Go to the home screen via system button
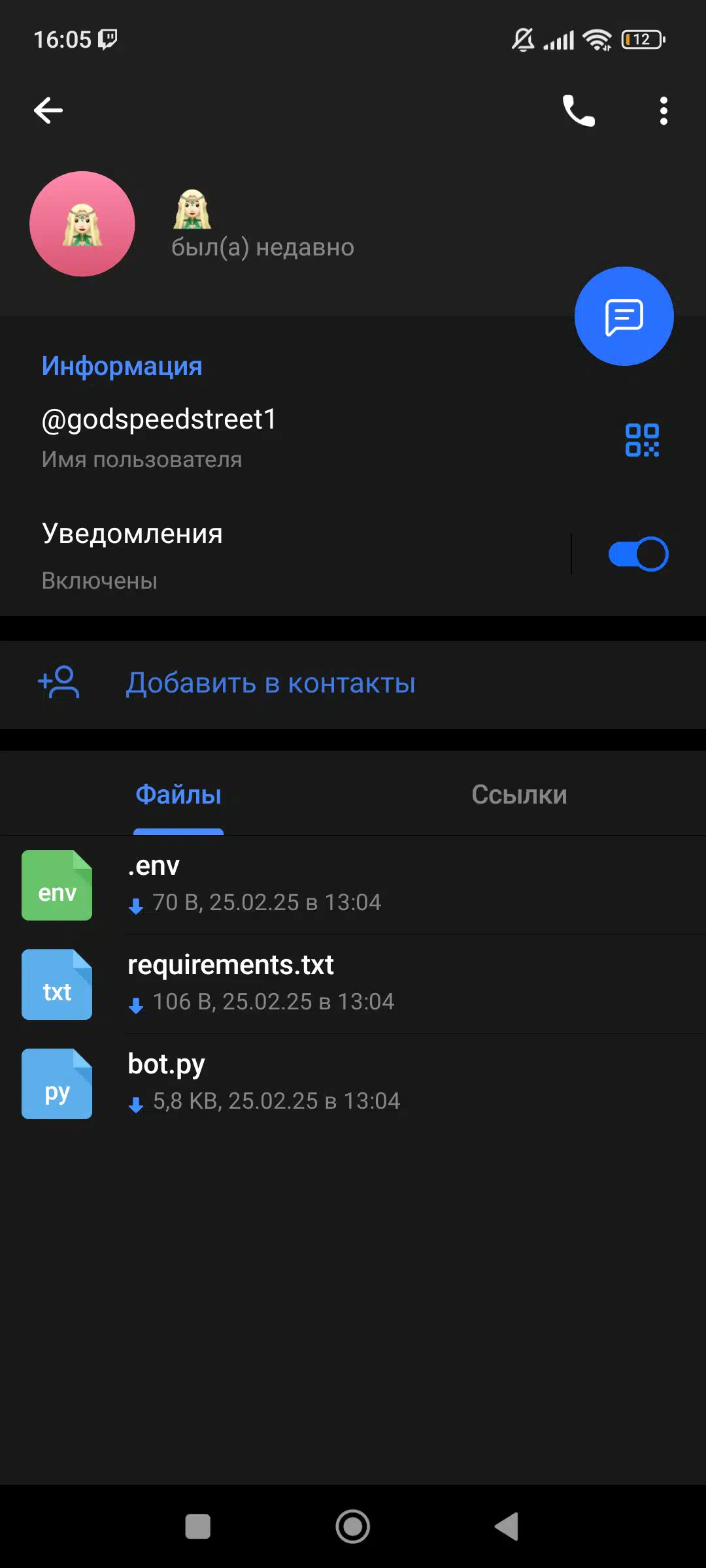Viewport: 706px width, 1568px height. pyautogui.click(x=353, y=1527)
